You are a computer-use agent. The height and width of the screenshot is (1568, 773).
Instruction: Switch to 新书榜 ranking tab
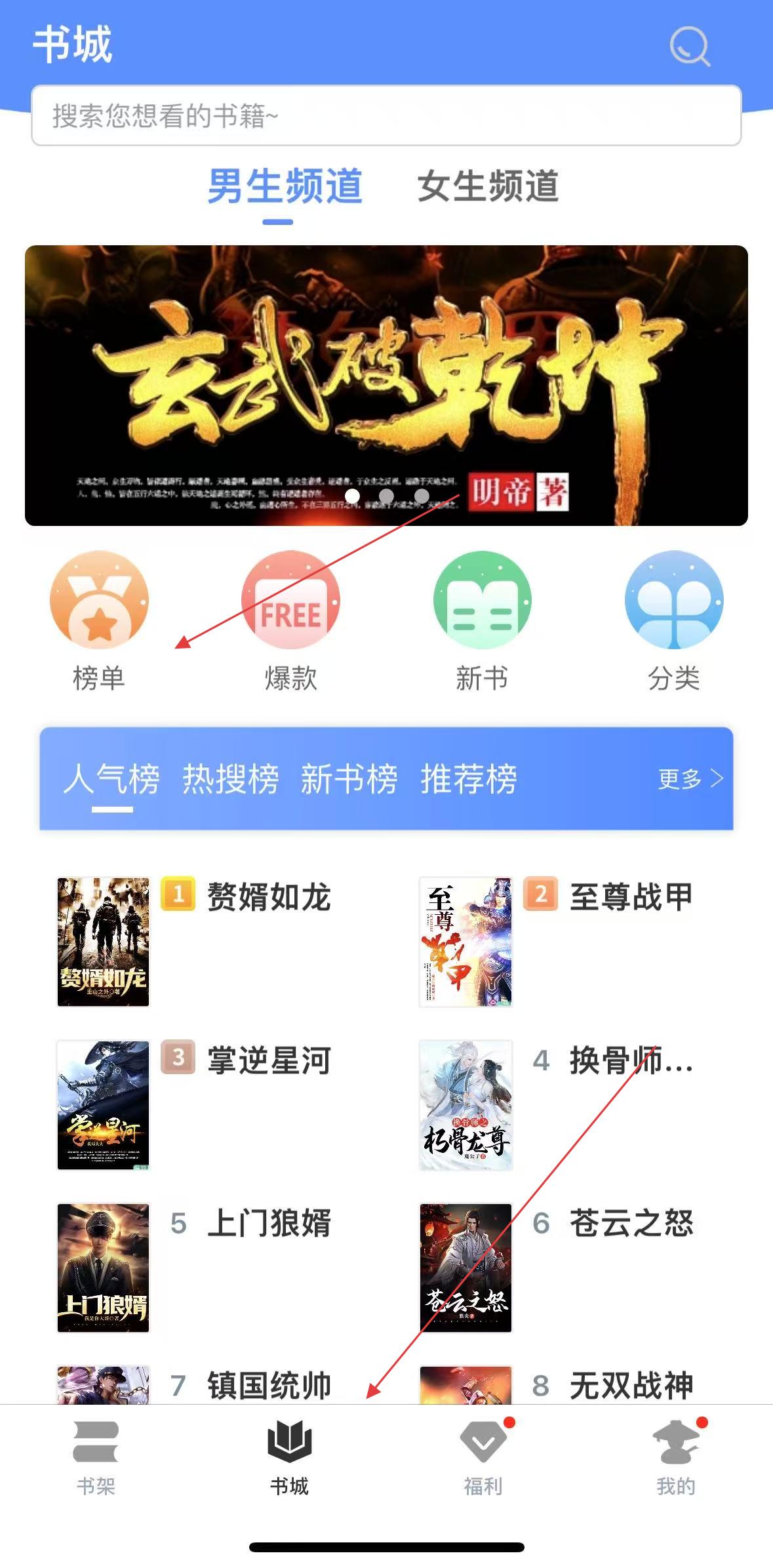[349, 779]
